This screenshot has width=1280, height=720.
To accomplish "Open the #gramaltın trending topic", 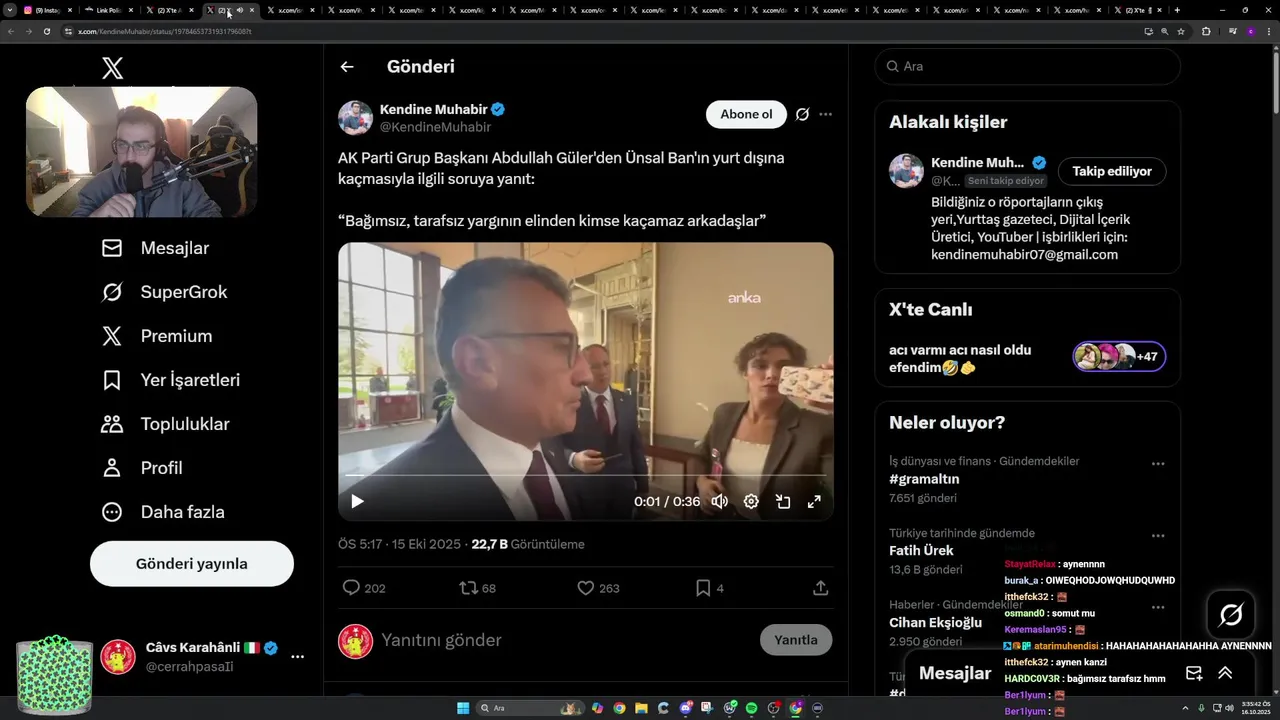I will point(924,479).
